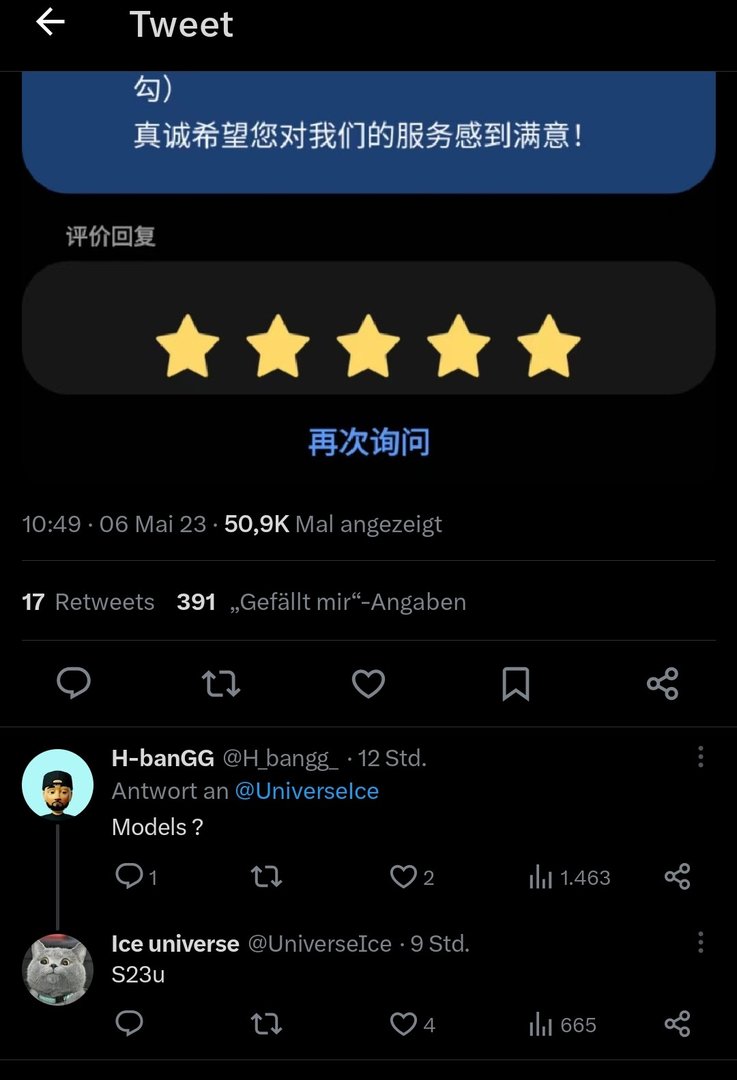Go back from the Tweet screen
Screen dimensions: 737x1080
tap(50, 23)
